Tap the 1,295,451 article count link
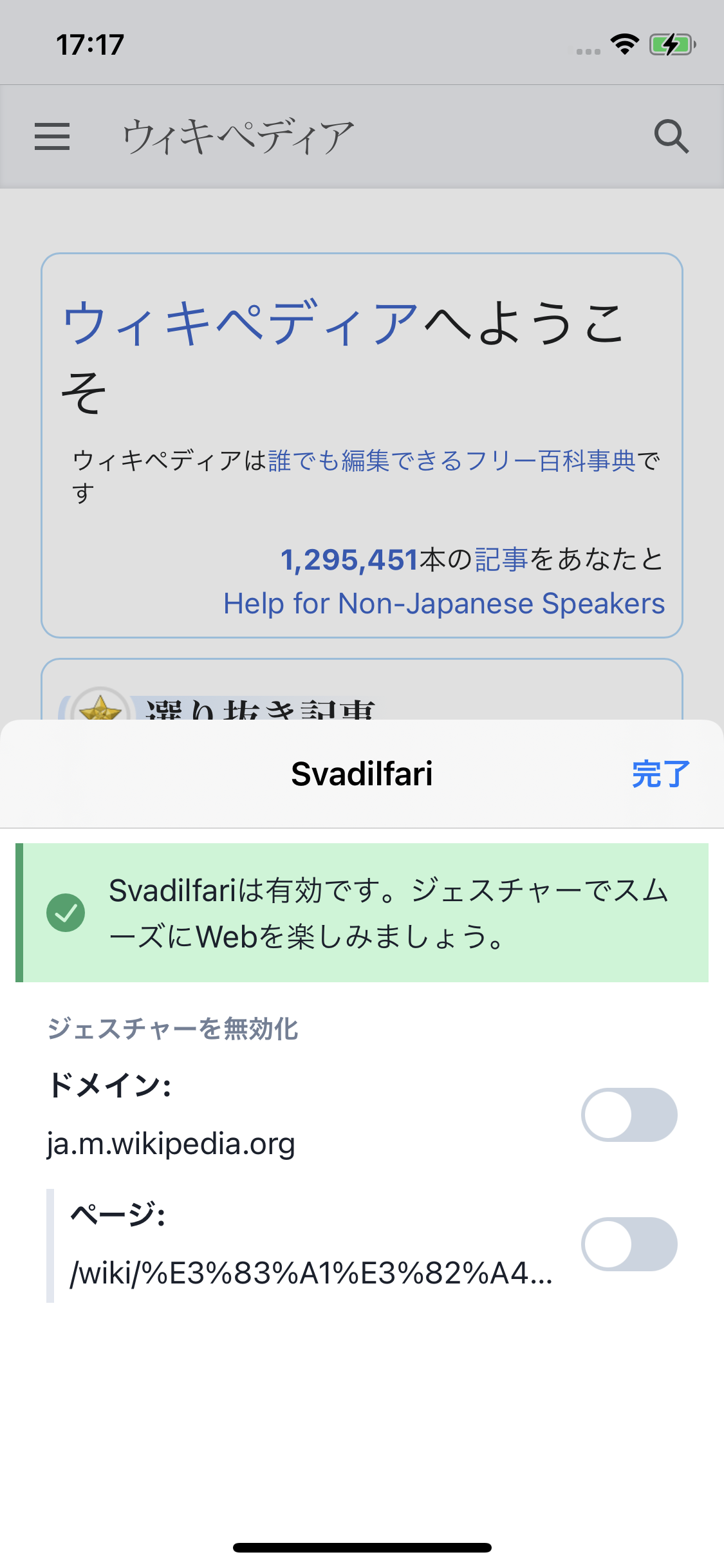 [x=349, y=560]
